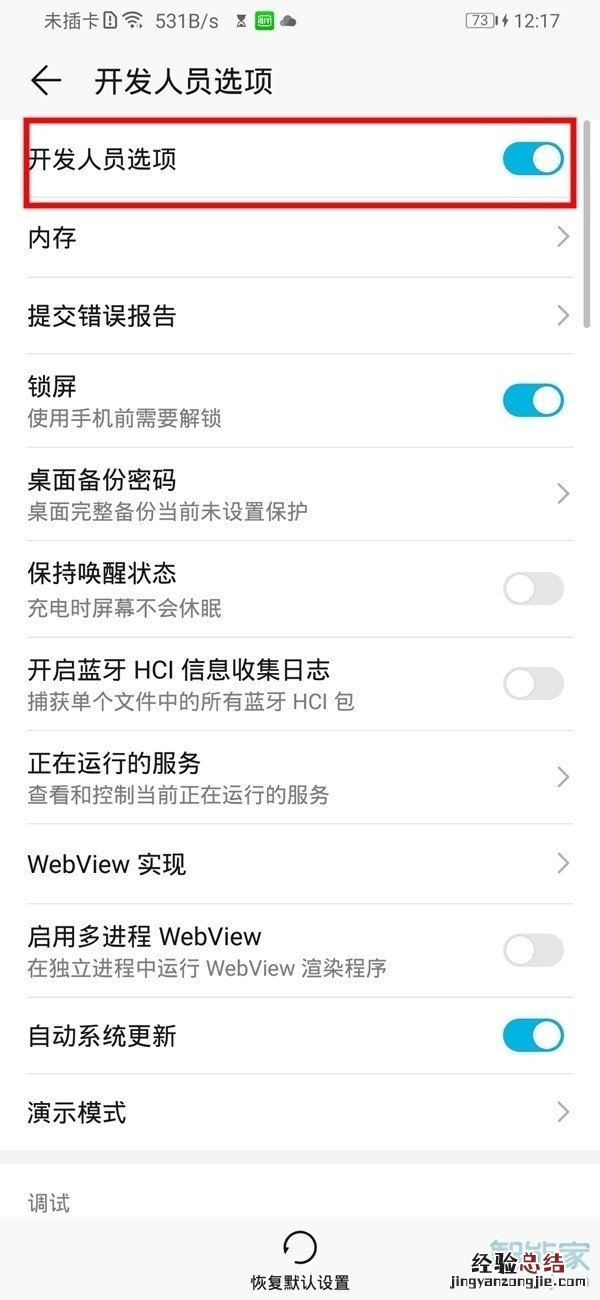Viewport: 600px width, 1300px height.
Task: Open the 内存 row
Action: click(300, 238)
